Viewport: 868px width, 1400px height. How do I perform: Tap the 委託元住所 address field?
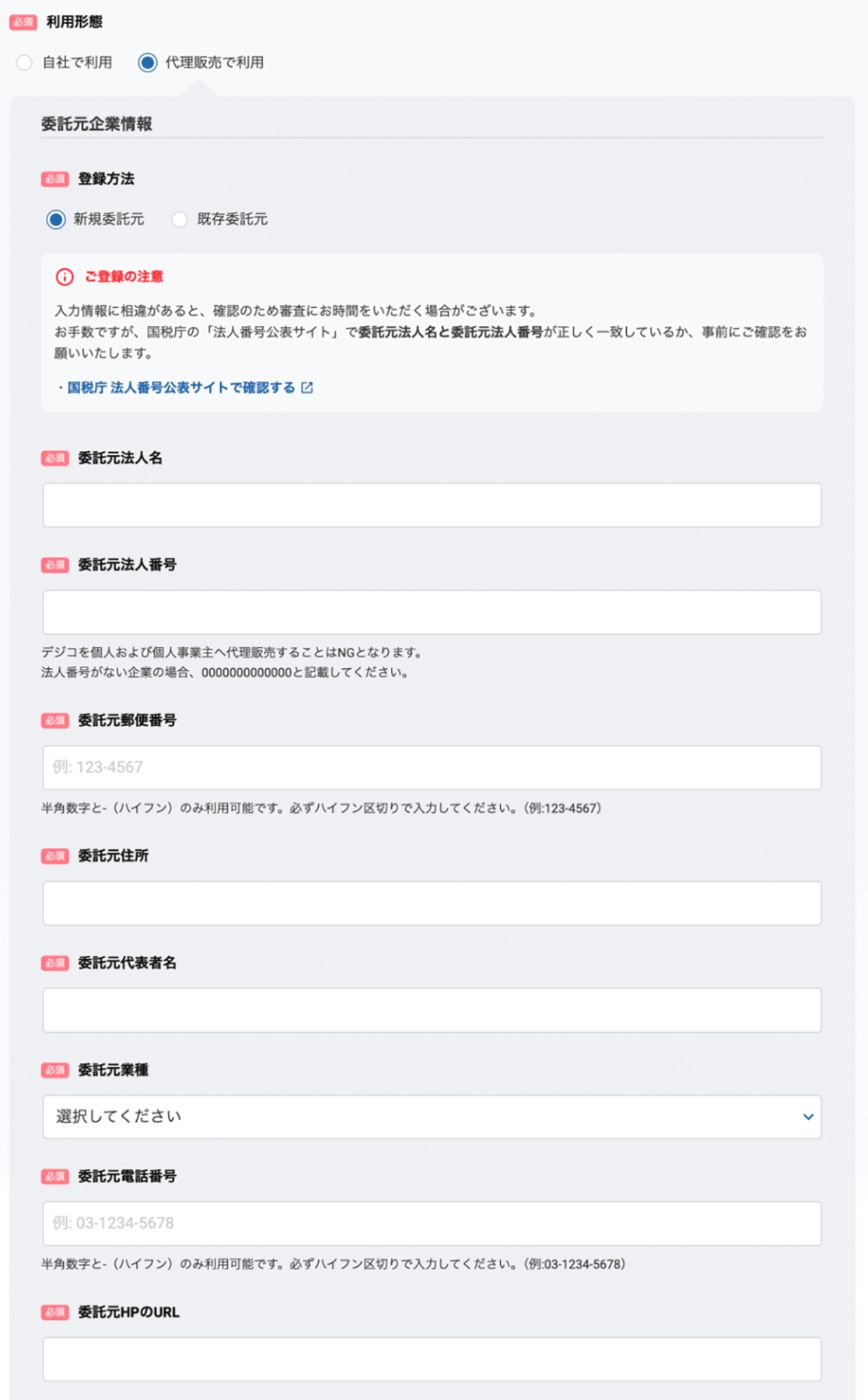(x=432, y=903)
